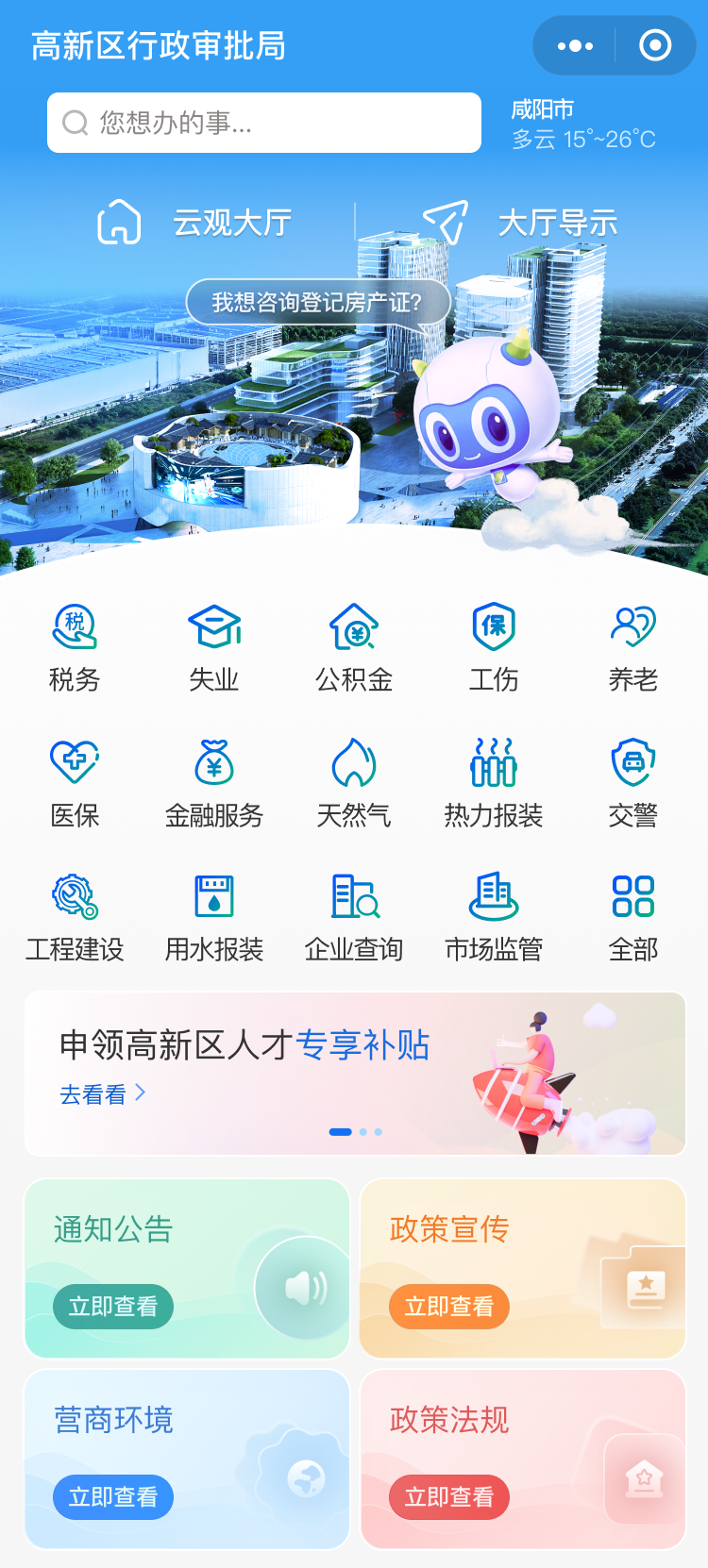This screenshot has height=1568, width=708.
Task: Select the second carousel indicator dot
Action: 362,1131
